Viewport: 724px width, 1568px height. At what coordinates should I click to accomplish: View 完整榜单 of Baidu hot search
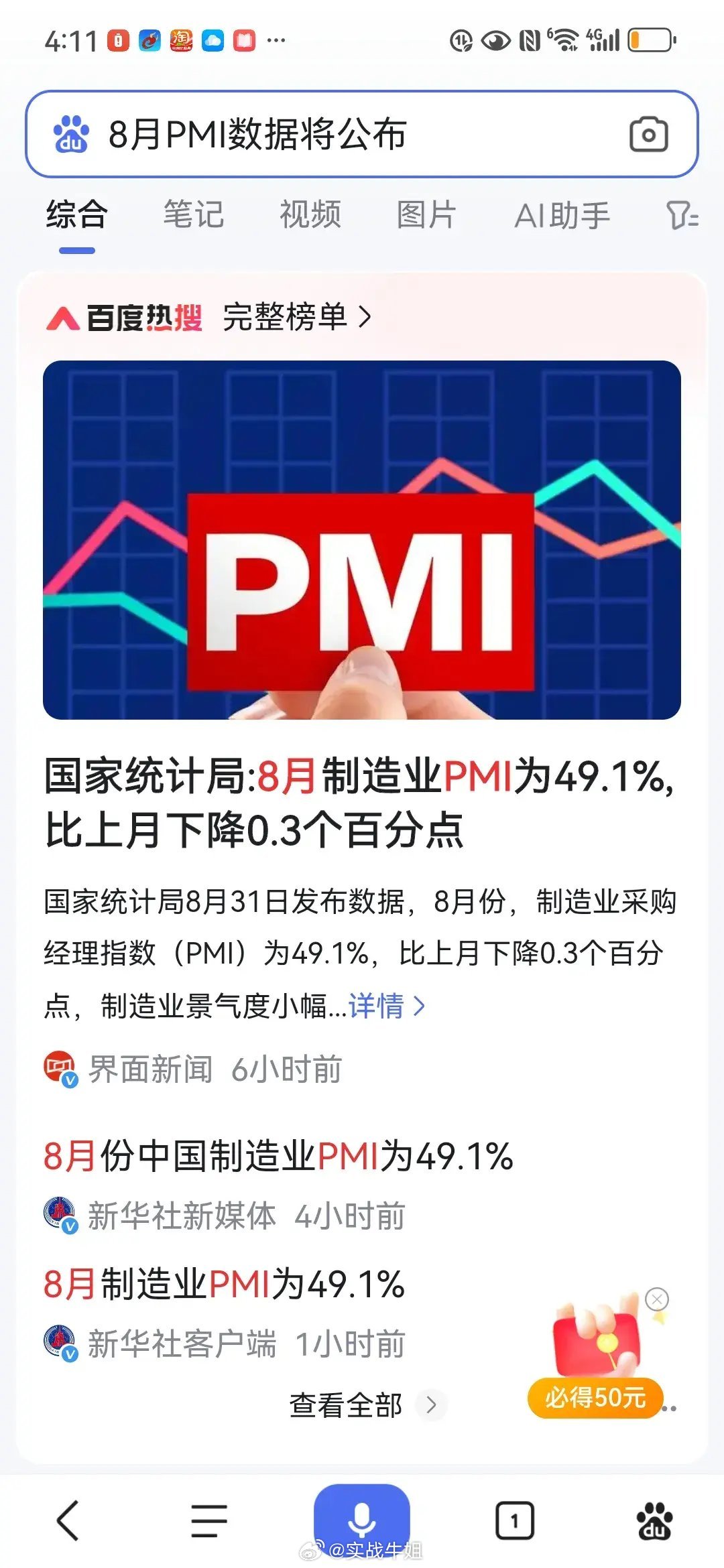pyautogui.click(x=297, y=317)
